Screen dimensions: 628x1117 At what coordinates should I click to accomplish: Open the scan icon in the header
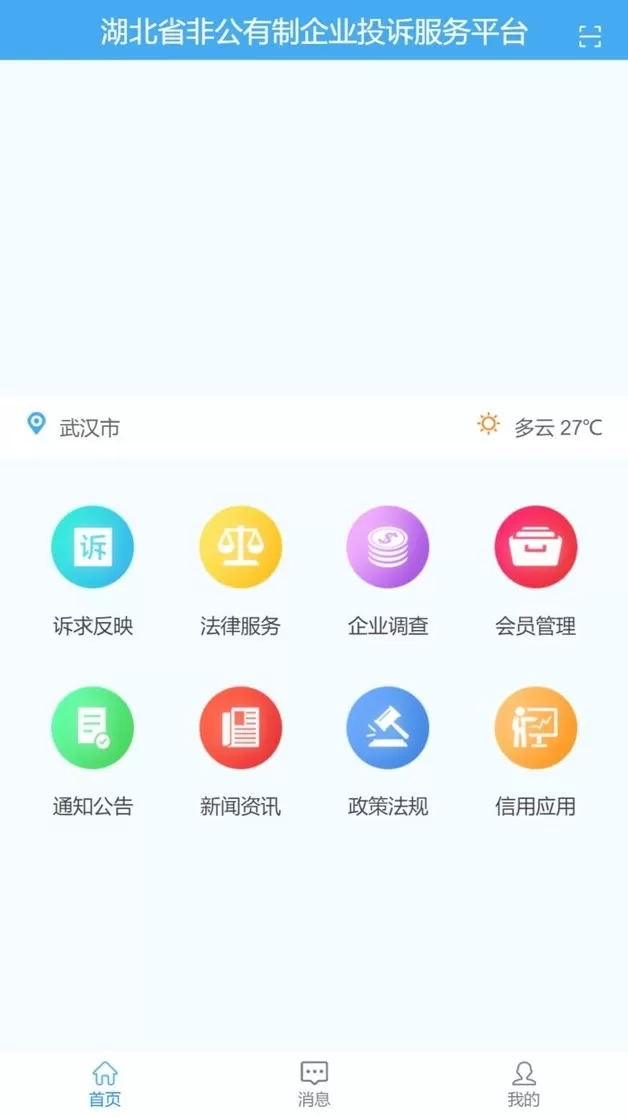(x=590, y=36)
